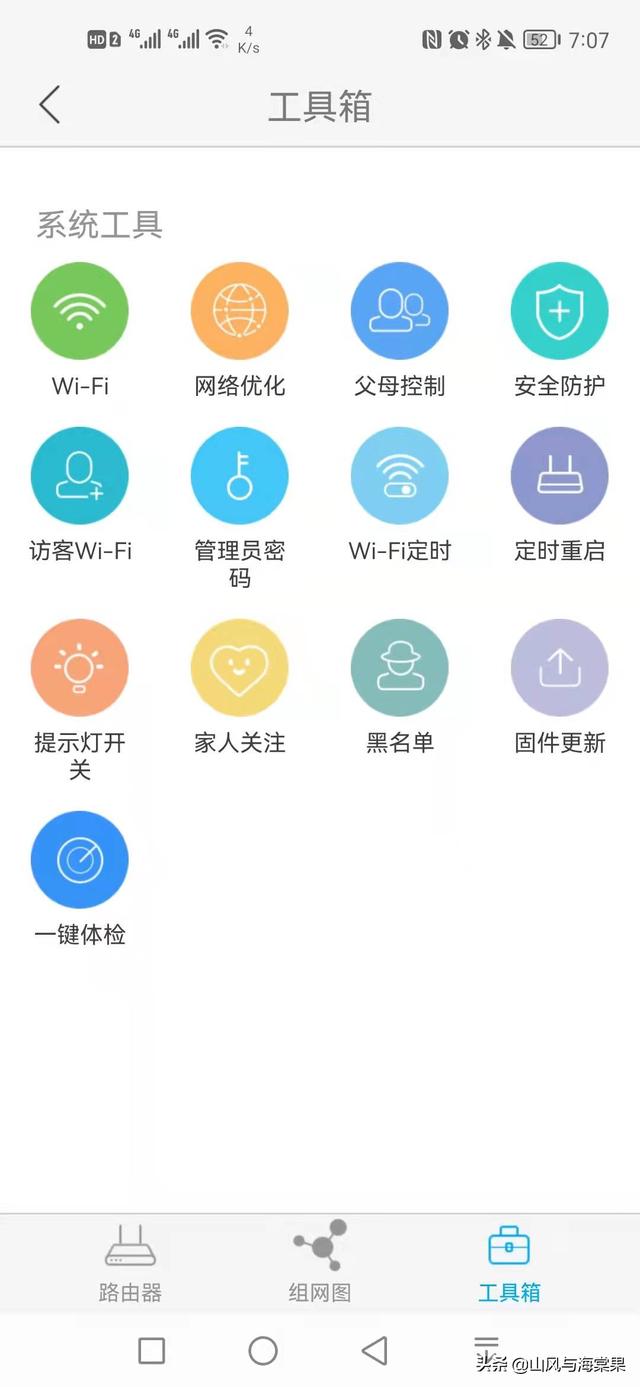Change 管理员密码 admin password
Screen dimensions: 640x1387
point(240,476)
